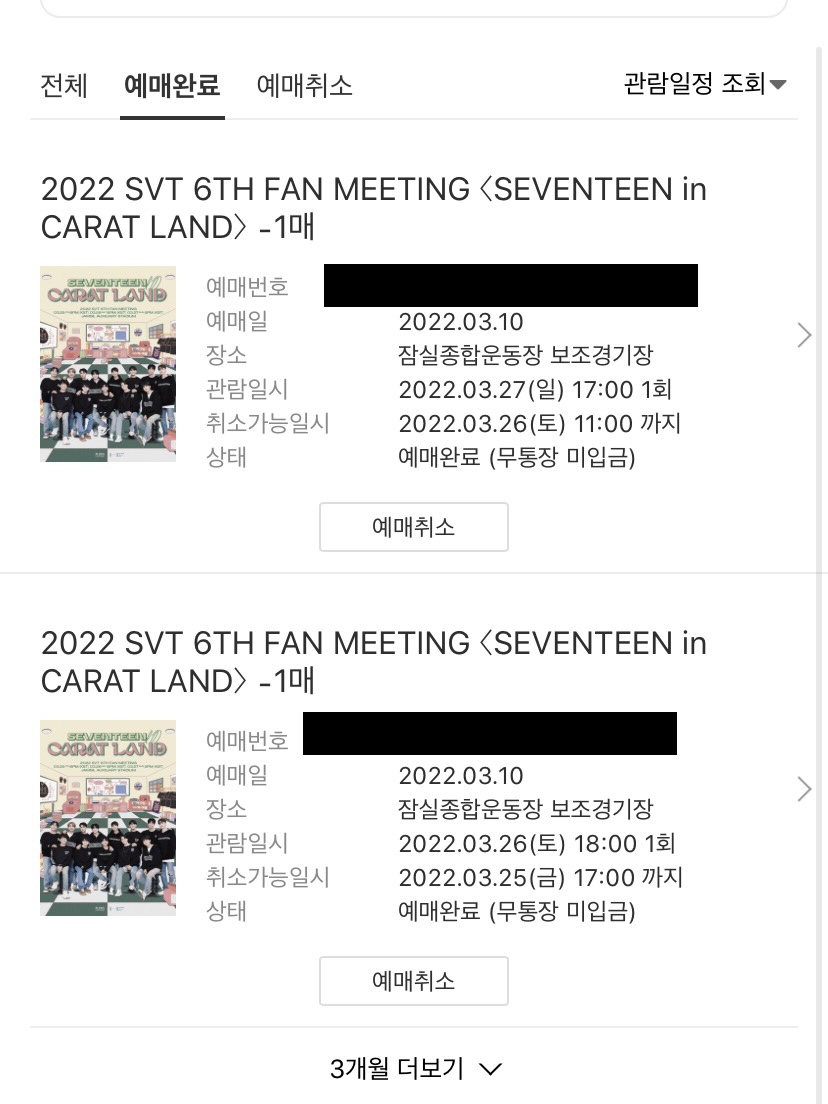828x1104 pixels.
Task: Open details chevron for the 03.27 booking
Action: 804,335
